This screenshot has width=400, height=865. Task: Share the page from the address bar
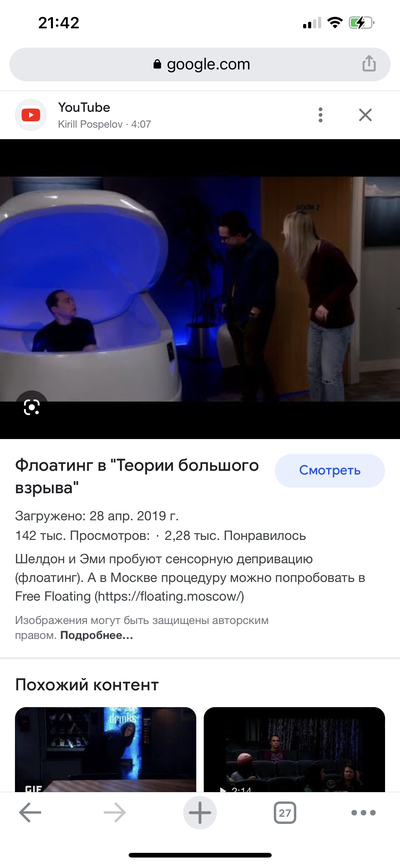click(x=369, y=64)
